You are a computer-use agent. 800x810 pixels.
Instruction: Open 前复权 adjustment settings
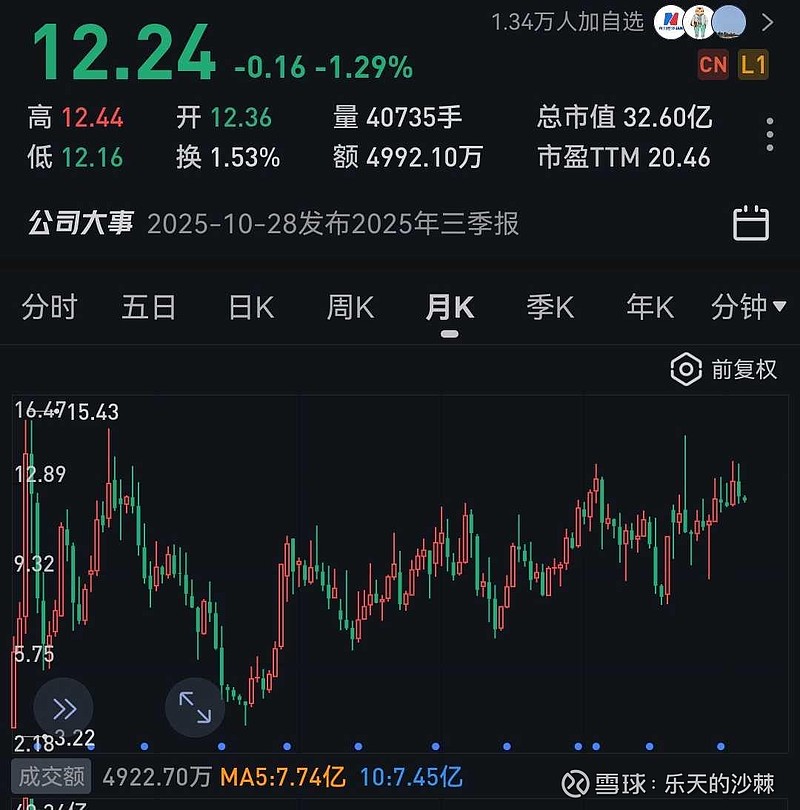(724, 369)
